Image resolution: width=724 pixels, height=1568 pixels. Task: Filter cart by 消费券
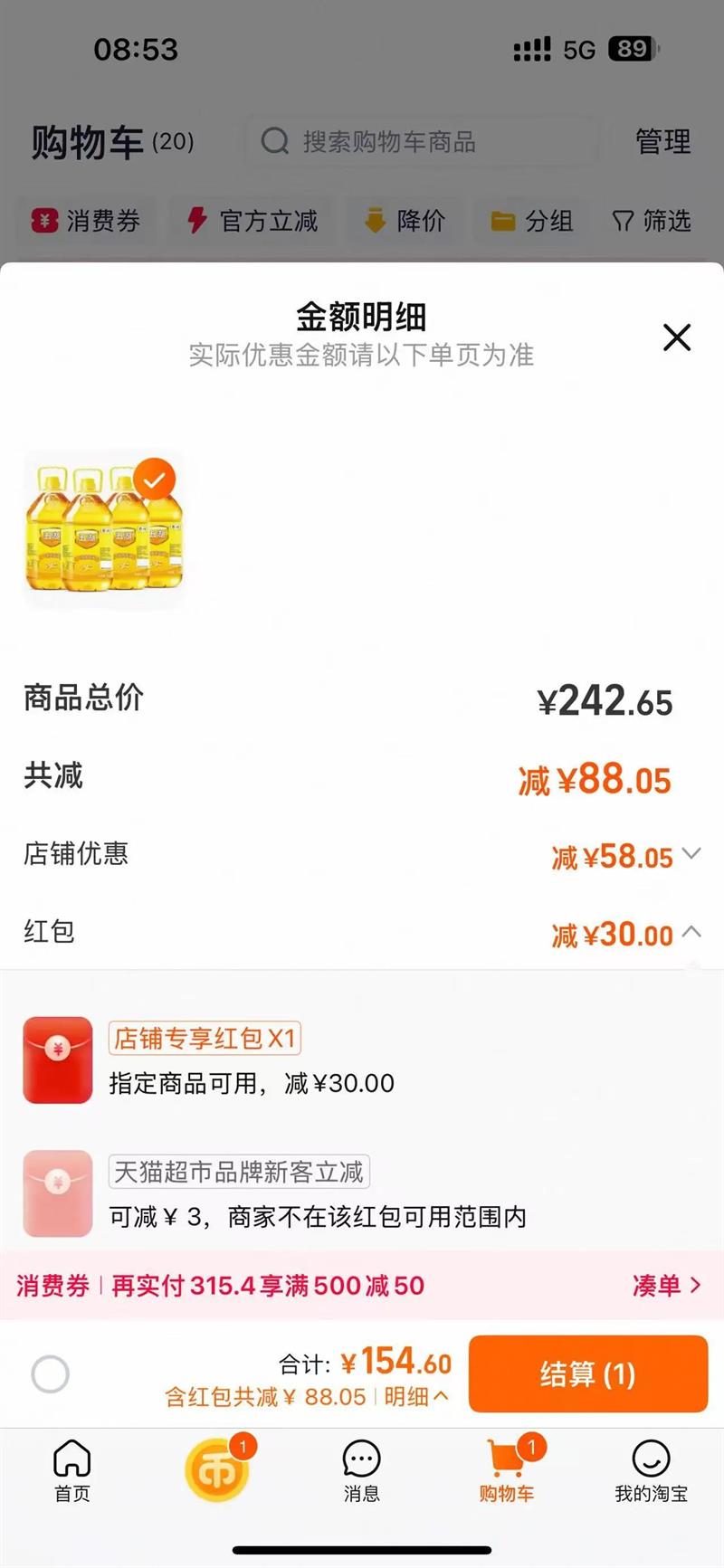point(87,221)
